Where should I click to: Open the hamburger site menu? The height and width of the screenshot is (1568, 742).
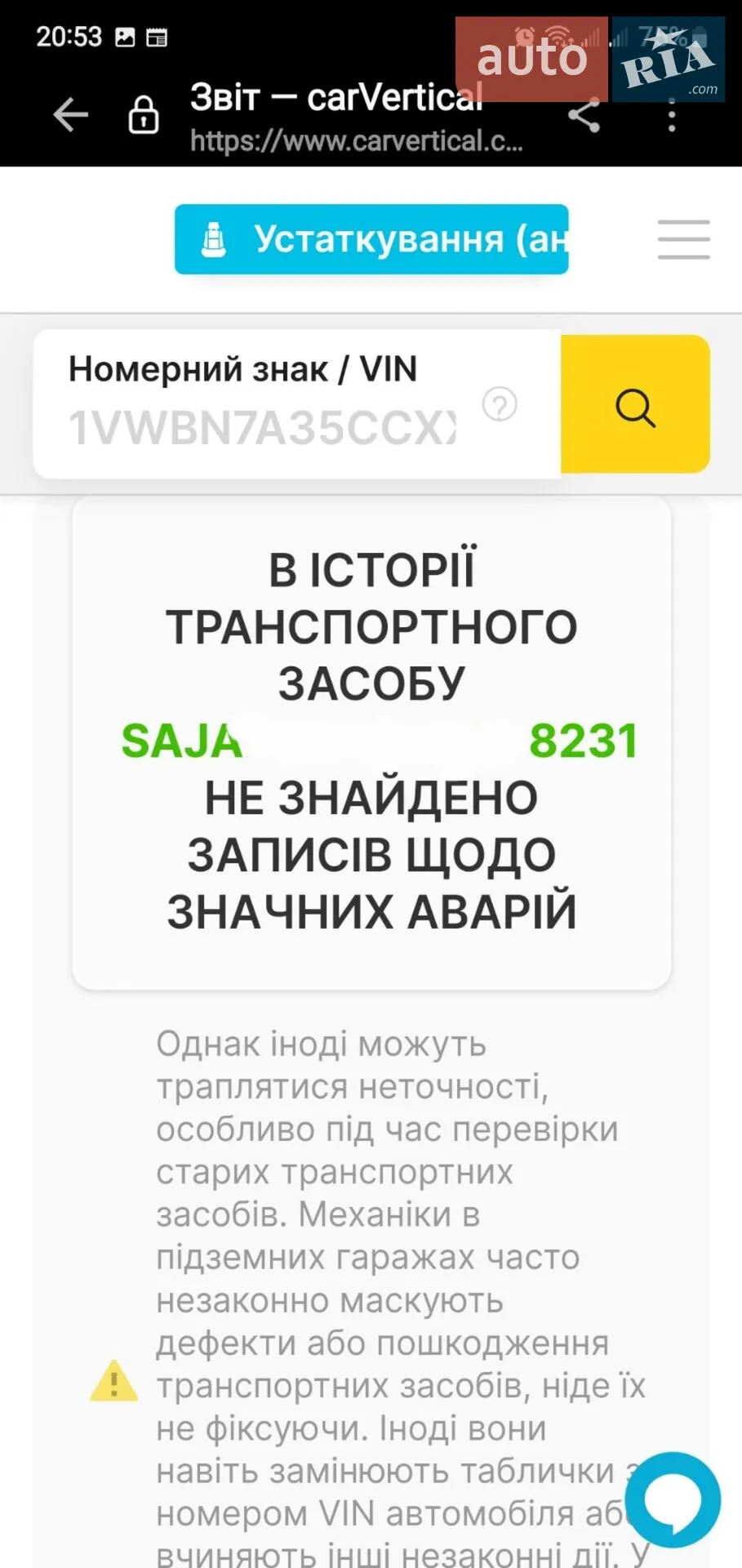684,239
